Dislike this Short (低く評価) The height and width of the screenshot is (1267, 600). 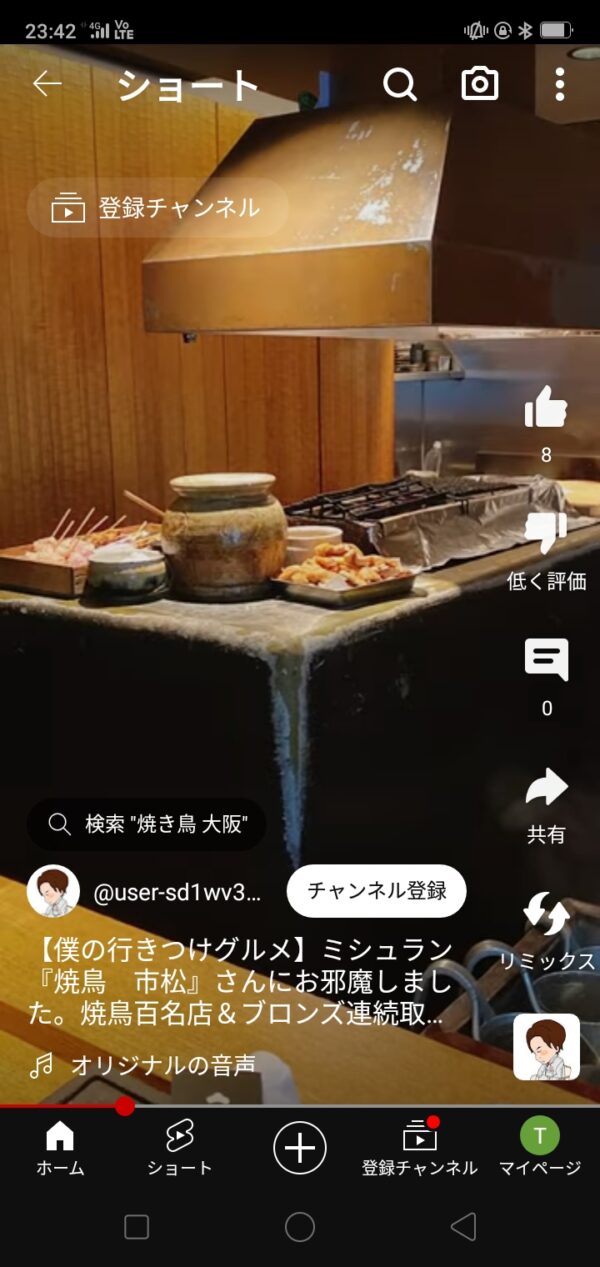[546, 535]
